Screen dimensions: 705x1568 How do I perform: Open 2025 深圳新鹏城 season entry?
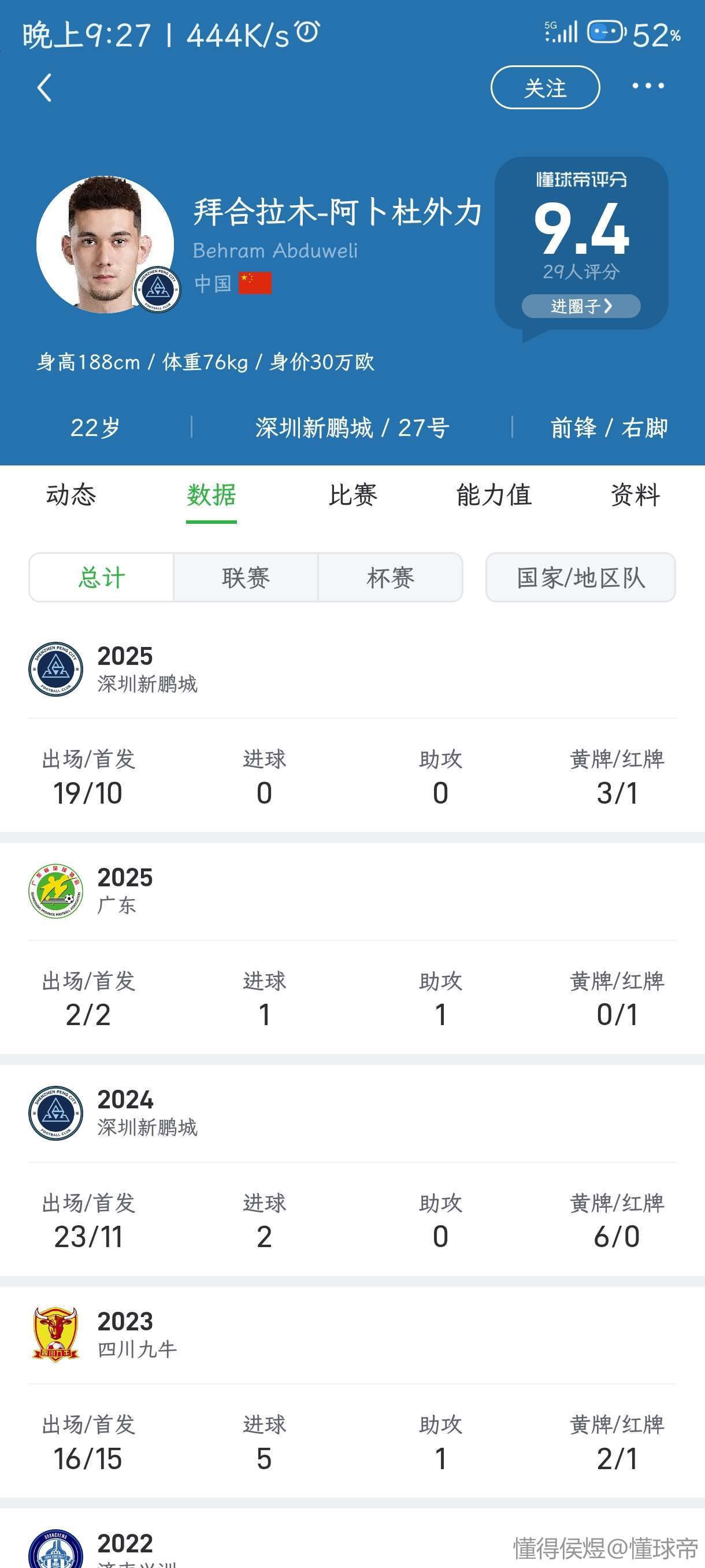click(147, 669)
